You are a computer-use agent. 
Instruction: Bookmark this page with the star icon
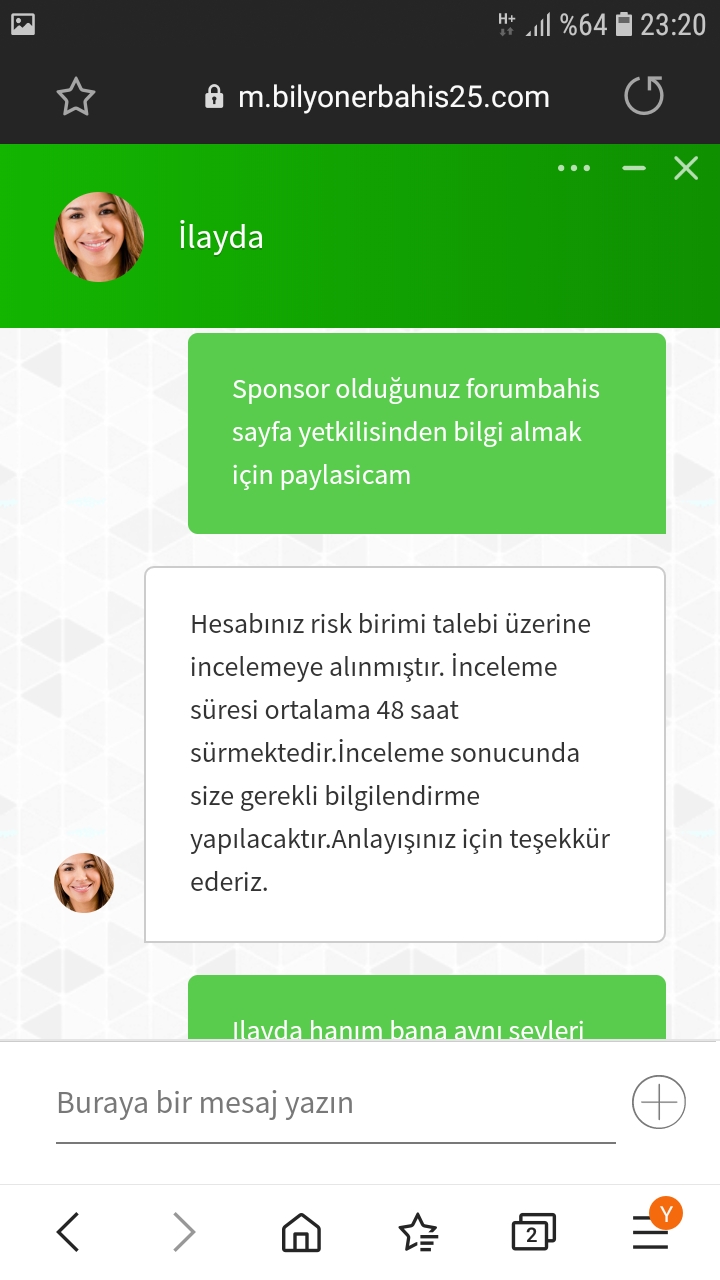tap(75, 97)
